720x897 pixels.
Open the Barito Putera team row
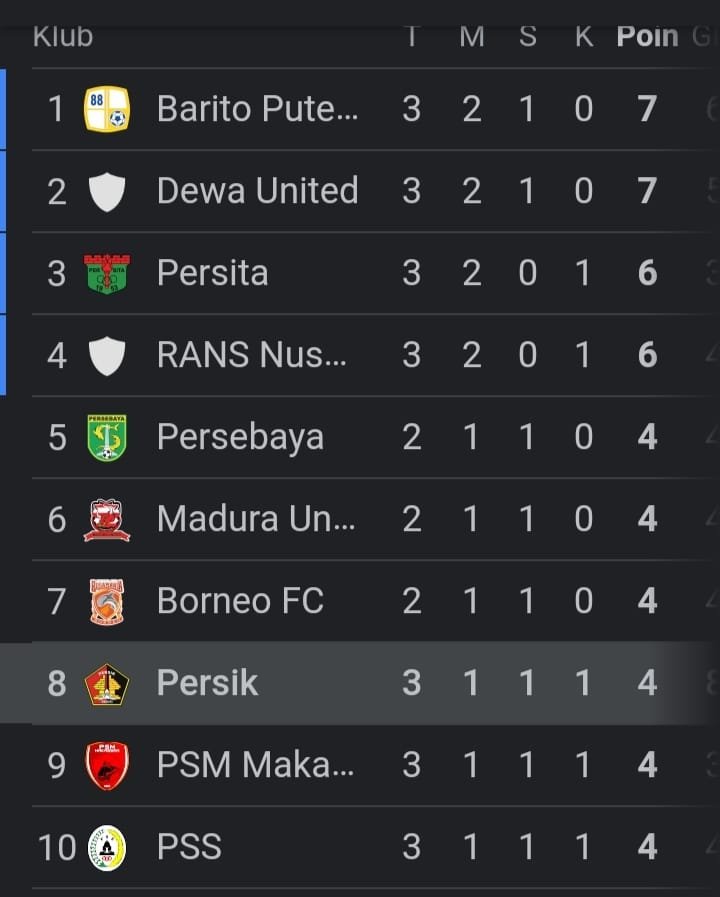(x=257, y=109)
